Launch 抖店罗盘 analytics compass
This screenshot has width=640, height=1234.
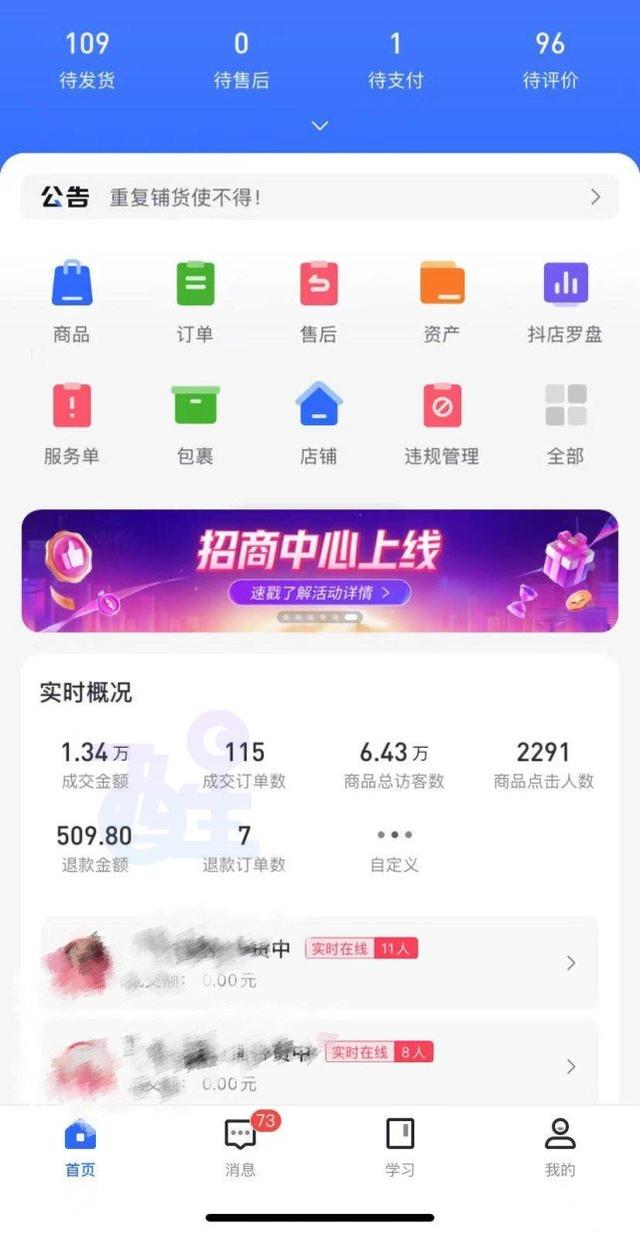[565, 301]
